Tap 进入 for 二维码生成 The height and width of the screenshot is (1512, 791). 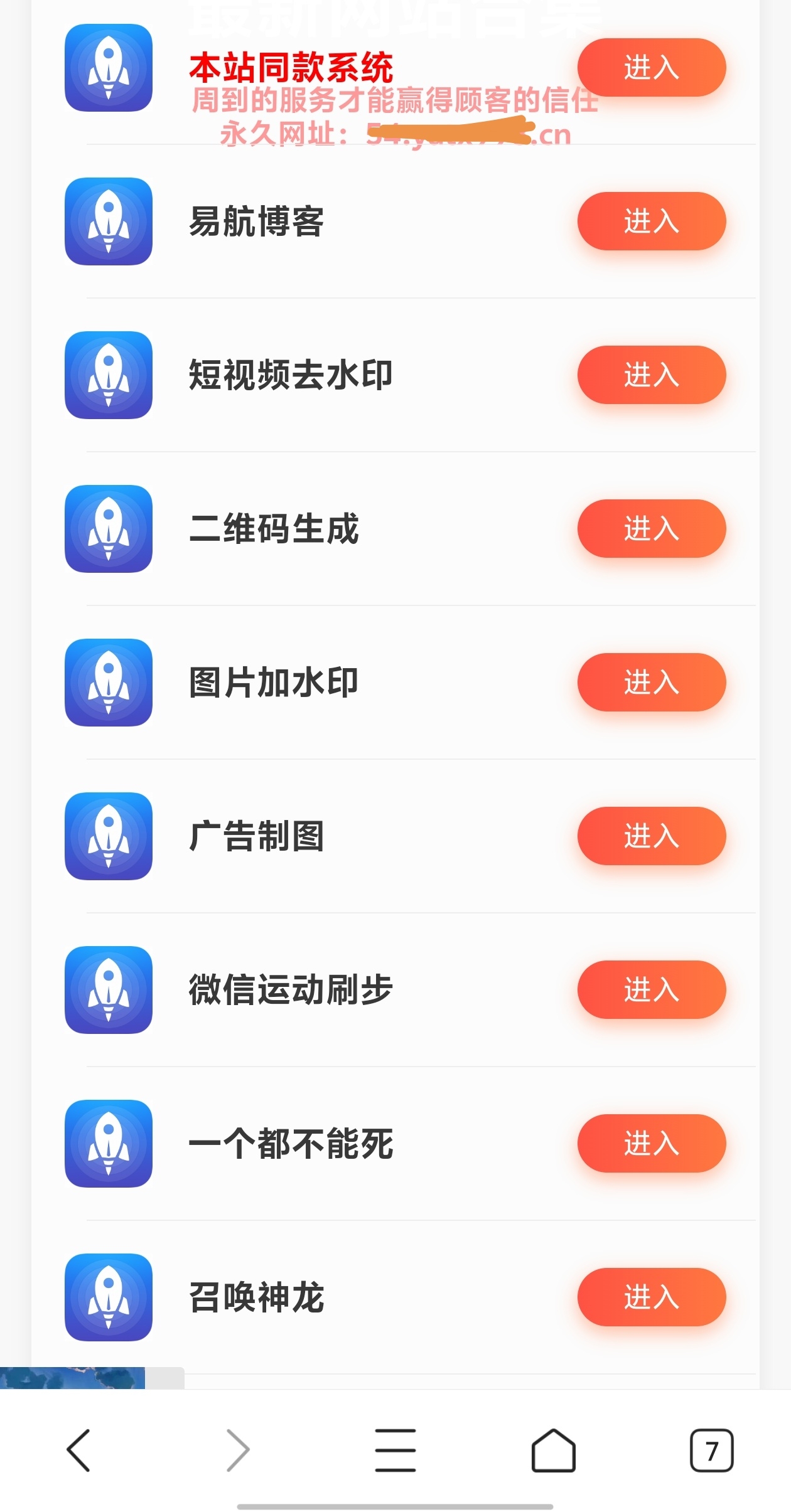point(651,529)
